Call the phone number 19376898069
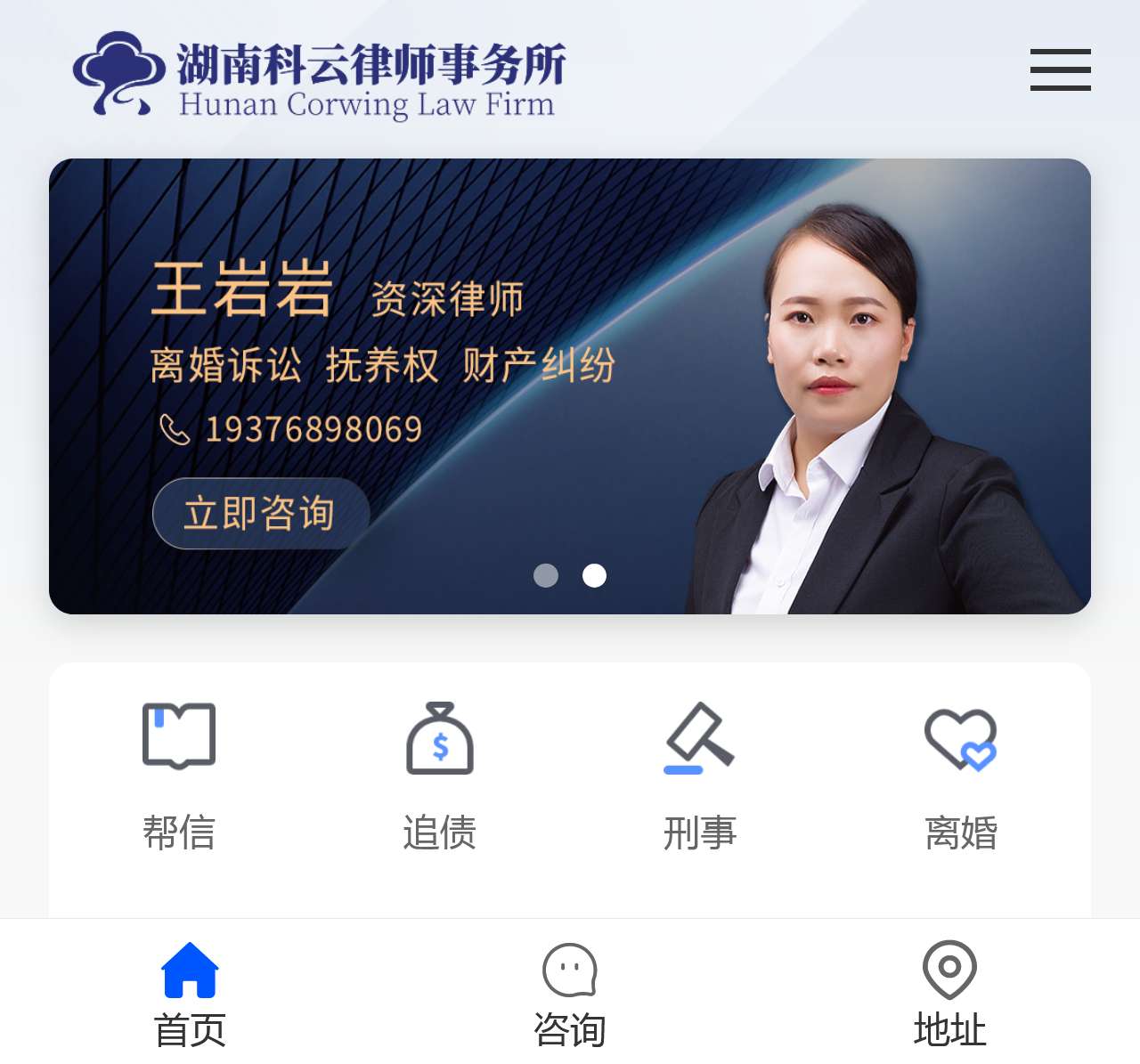 313,429
